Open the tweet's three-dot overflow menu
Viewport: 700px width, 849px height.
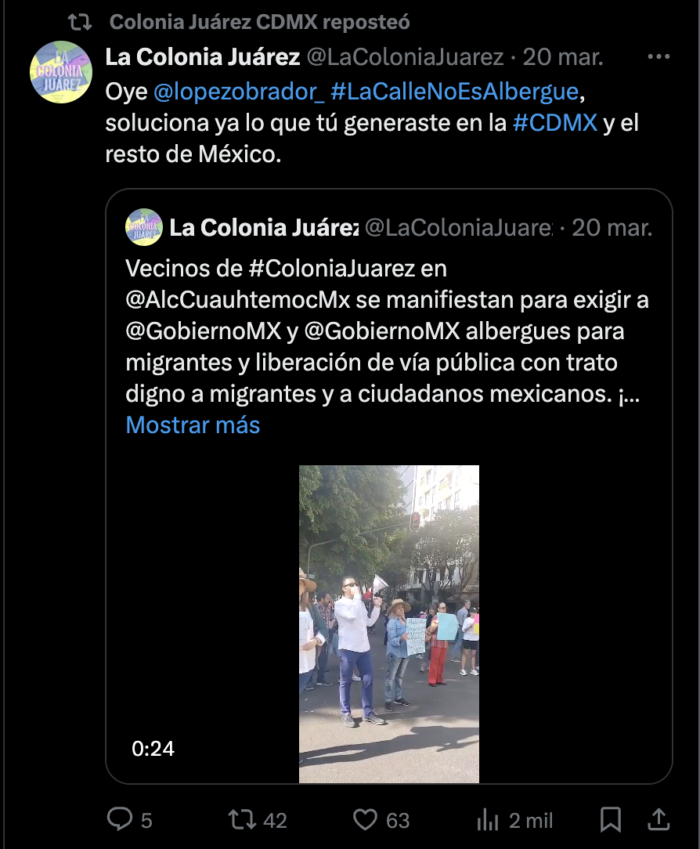coord(658,57)
